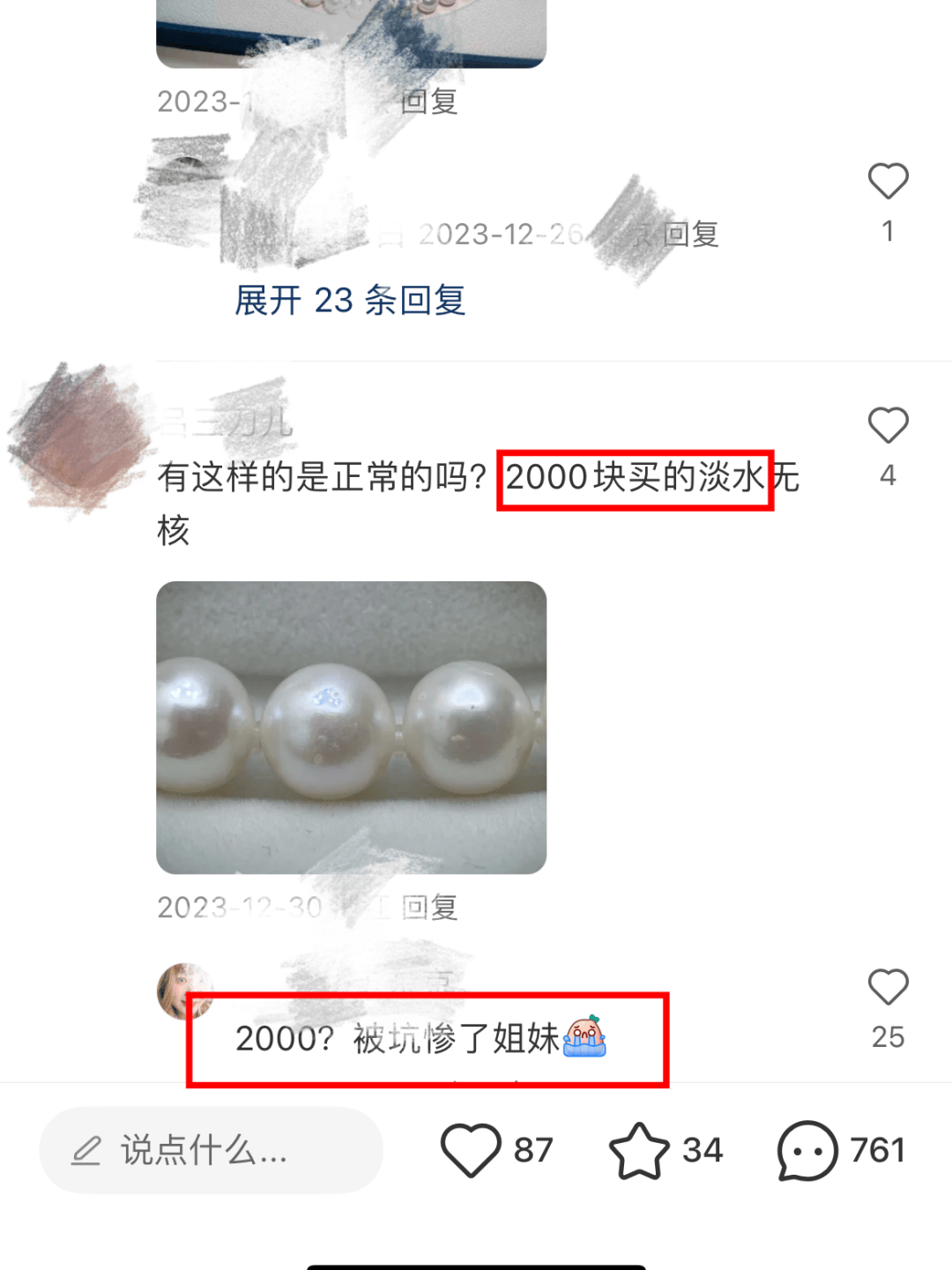The image size is (952, 1270).
Task: Reply to the comment dated 2023-12-30
Action: [x=429, y=907]
